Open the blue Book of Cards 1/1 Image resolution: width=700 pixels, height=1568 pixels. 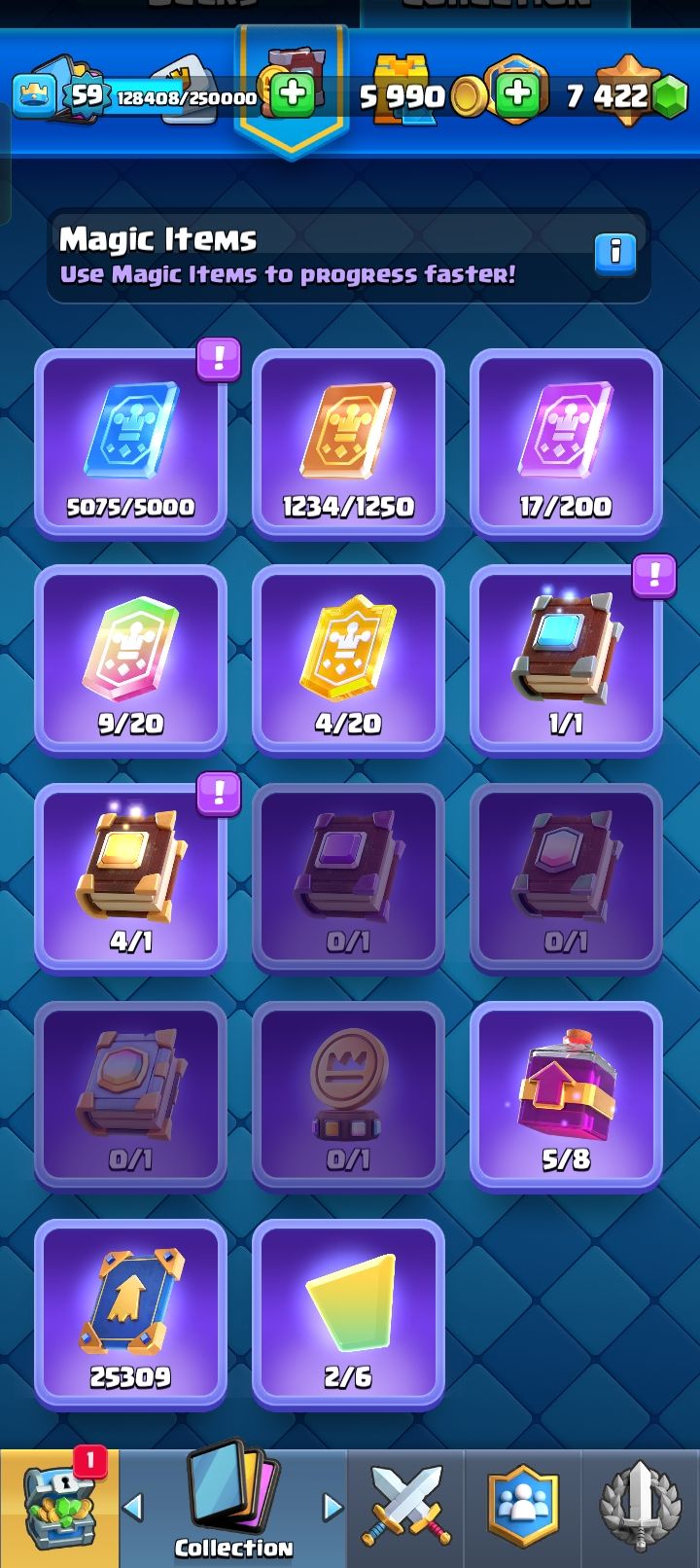(566, 659)
